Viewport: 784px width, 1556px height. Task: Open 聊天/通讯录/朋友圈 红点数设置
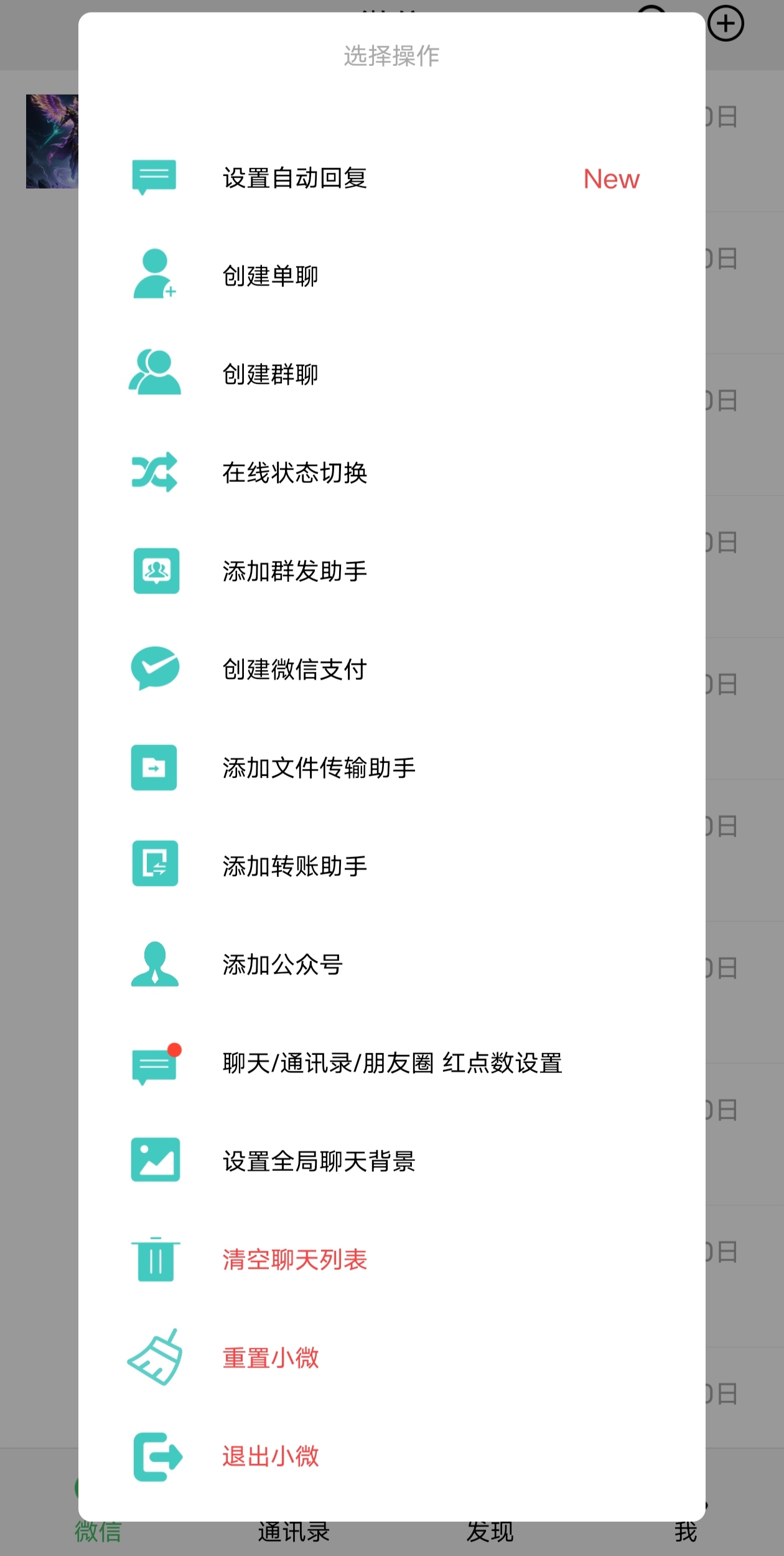coord(392,1063)
